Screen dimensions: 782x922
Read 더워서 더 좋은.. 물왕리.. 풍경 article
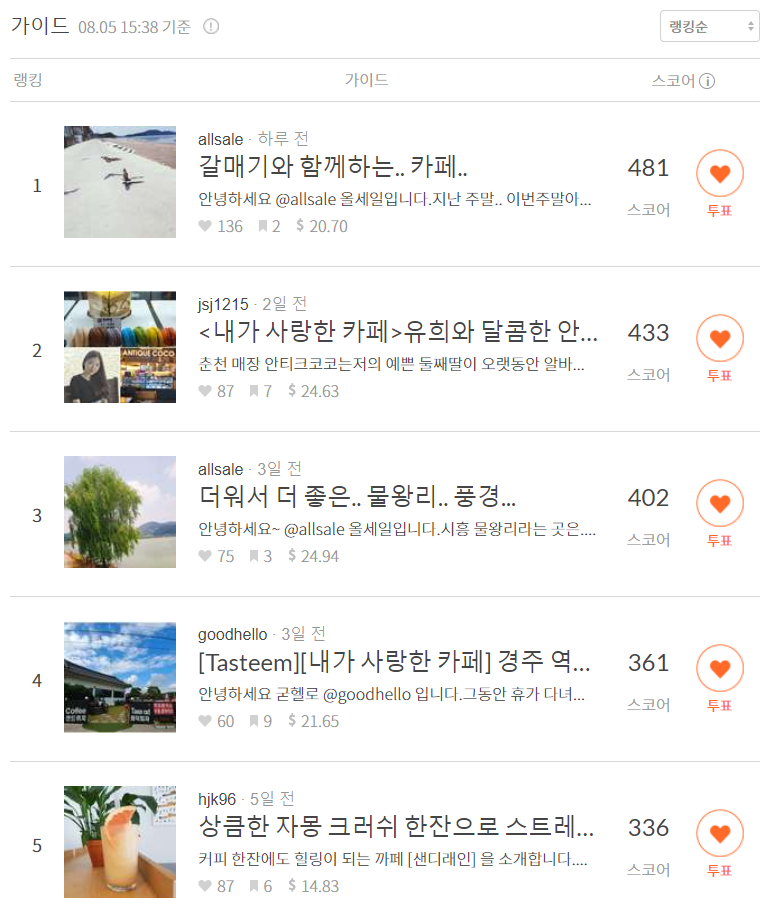[357, 497]
